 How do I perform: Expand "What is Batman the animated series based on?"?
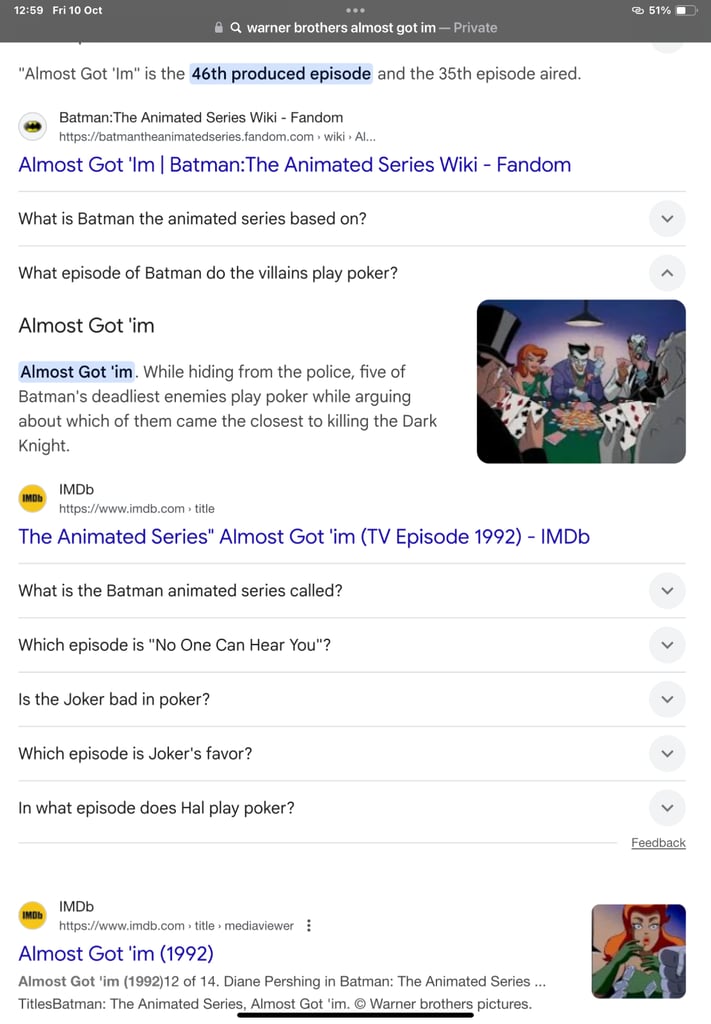(x=667, y=219)
